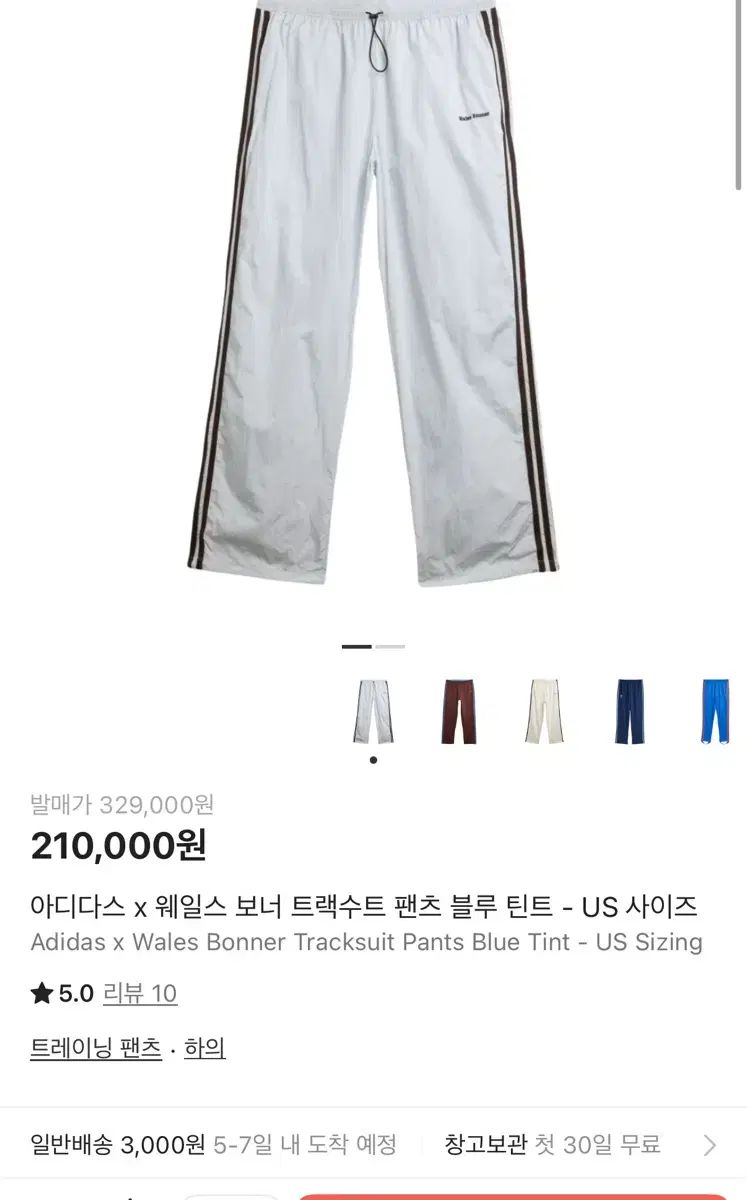View the main product image of the pants
This screenshot has width=747, height=1200.
click(373, 300)
